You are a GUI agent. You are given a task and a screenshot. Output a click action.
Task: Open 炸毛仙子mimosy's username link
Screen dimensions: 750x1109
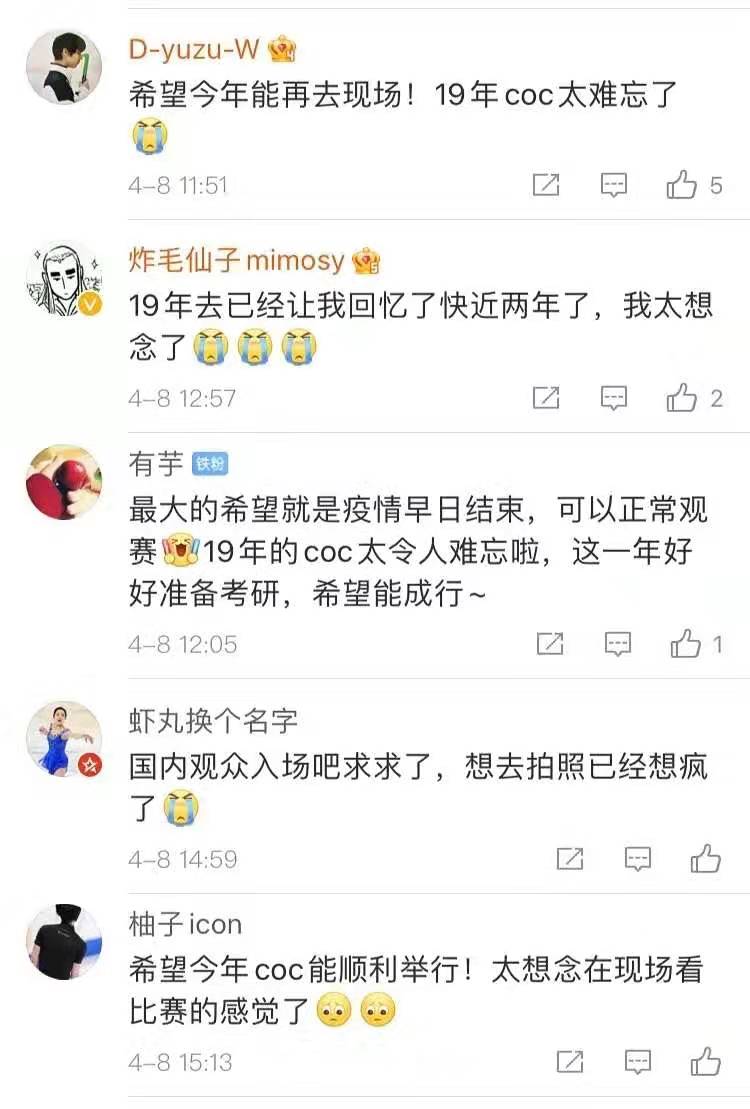236,261
